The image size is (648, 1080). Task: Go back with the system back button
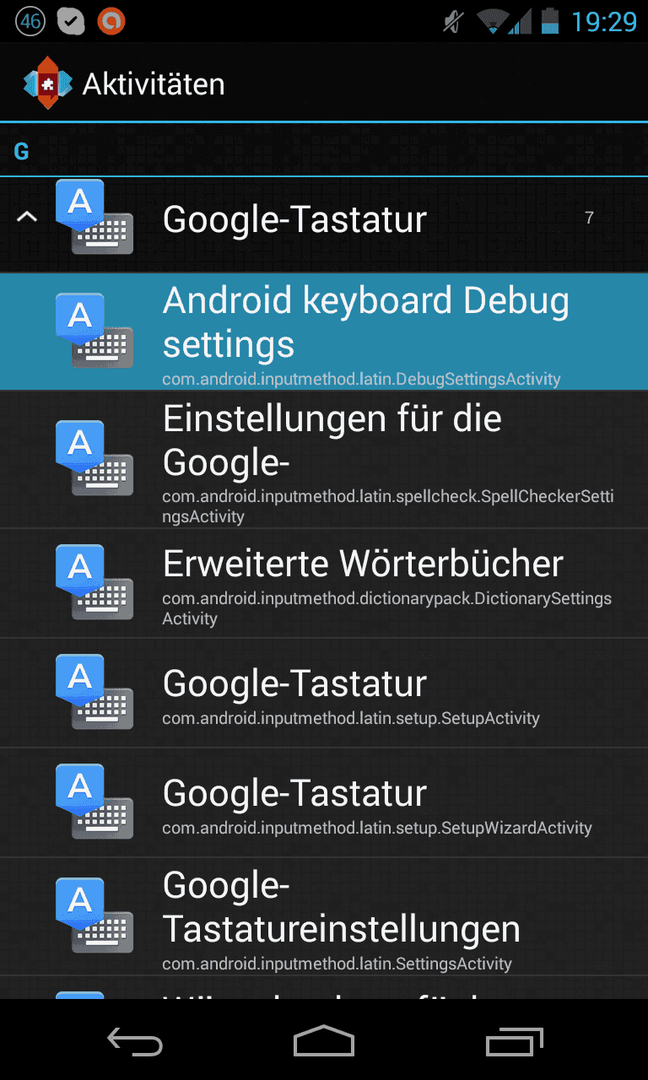click(x=135, y=1041)
